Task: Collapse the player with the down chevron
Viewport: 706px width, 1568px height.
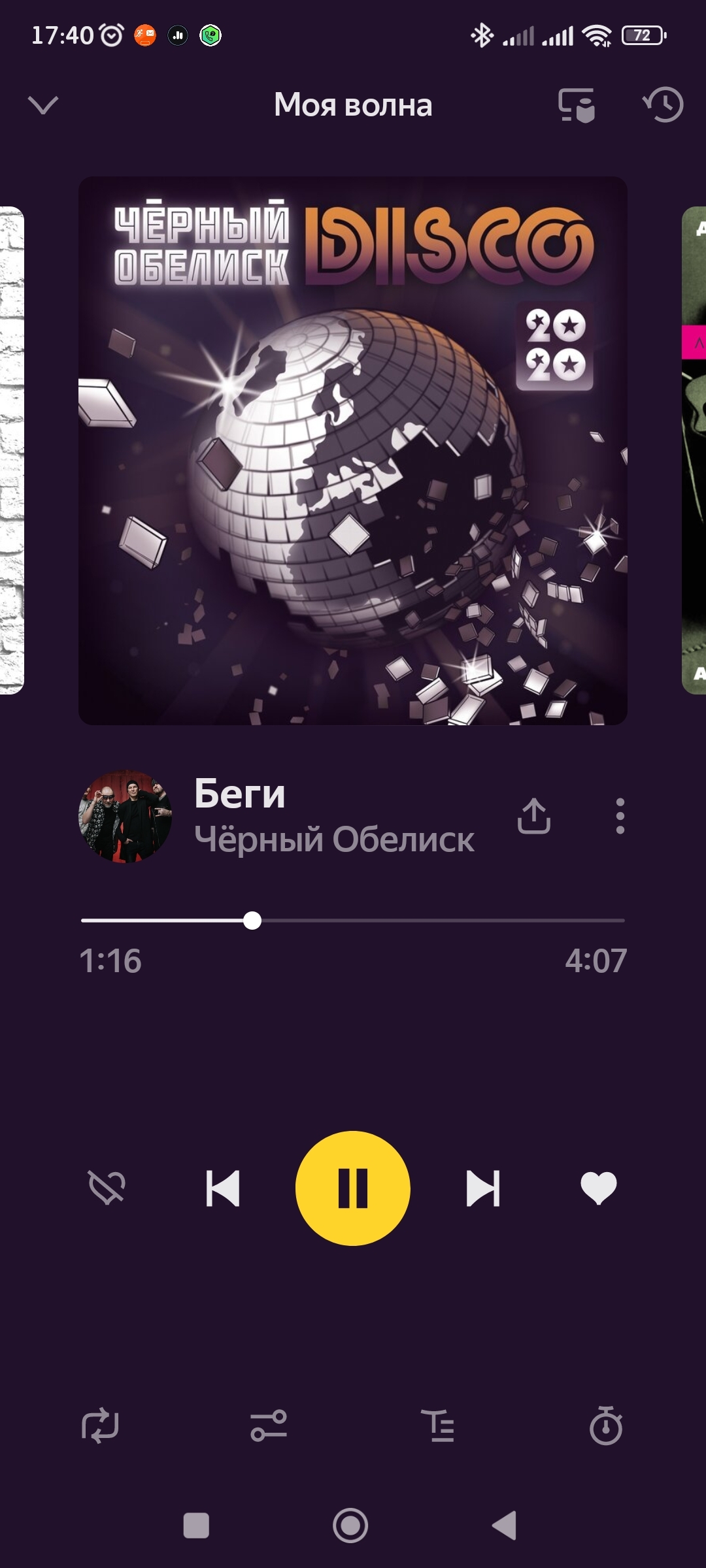Action: 44,105
